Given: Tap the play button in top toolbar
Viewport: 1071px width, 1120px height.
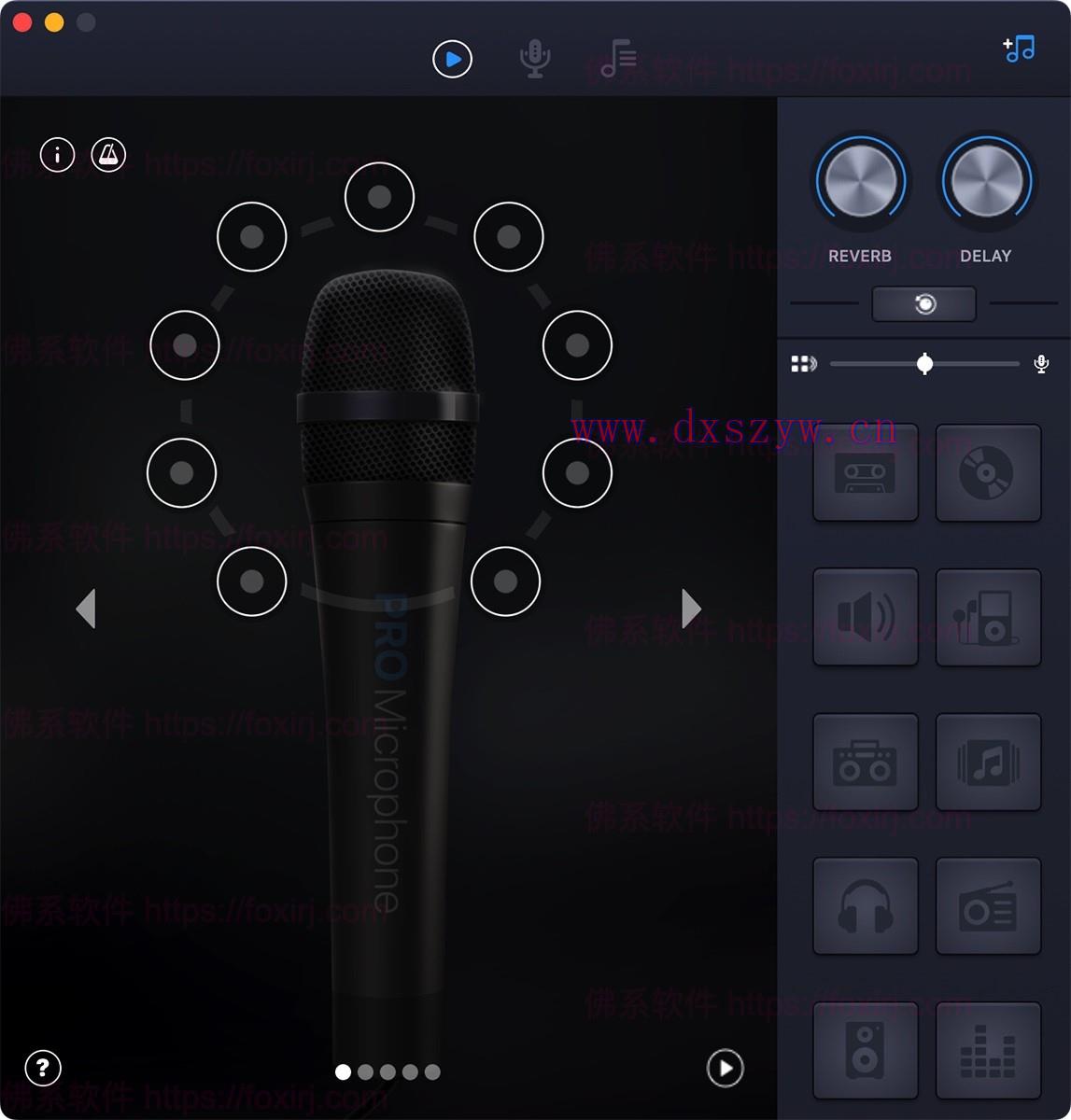Looking at the screenshot, I should pos(452,60).
